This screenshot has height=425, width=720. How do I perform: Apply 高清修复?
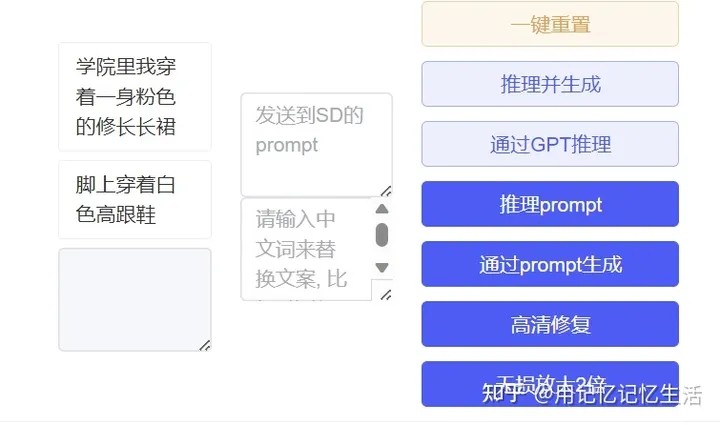click(550, 324)
